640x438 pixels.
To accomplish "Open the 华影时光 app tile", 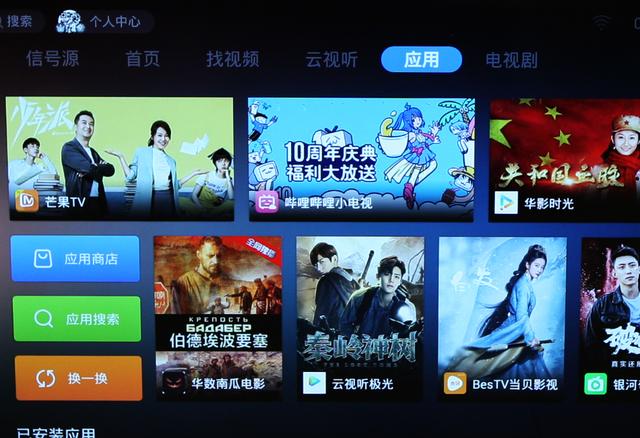I will [x=564, y=158].
